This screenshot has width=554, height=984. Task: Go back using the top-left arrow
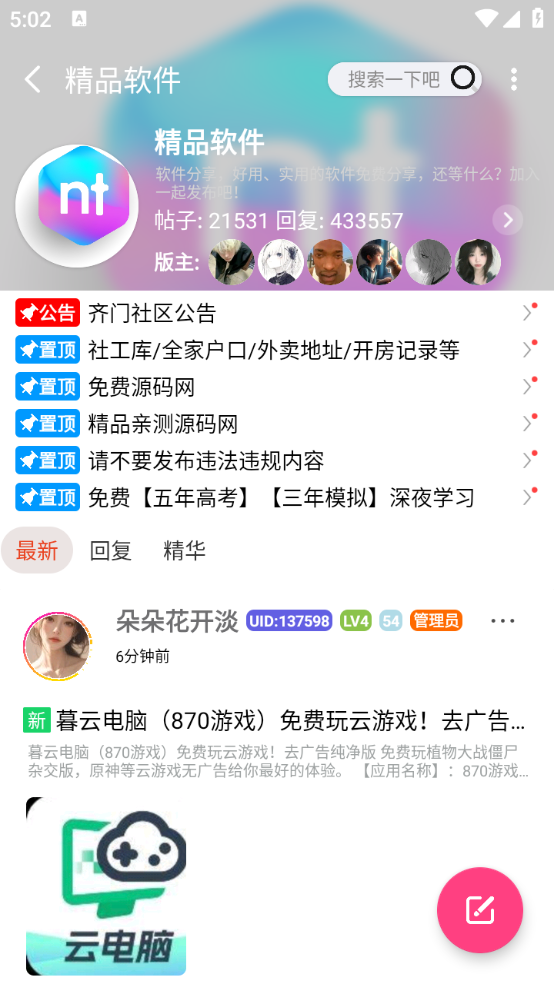[x=33, y=80]
